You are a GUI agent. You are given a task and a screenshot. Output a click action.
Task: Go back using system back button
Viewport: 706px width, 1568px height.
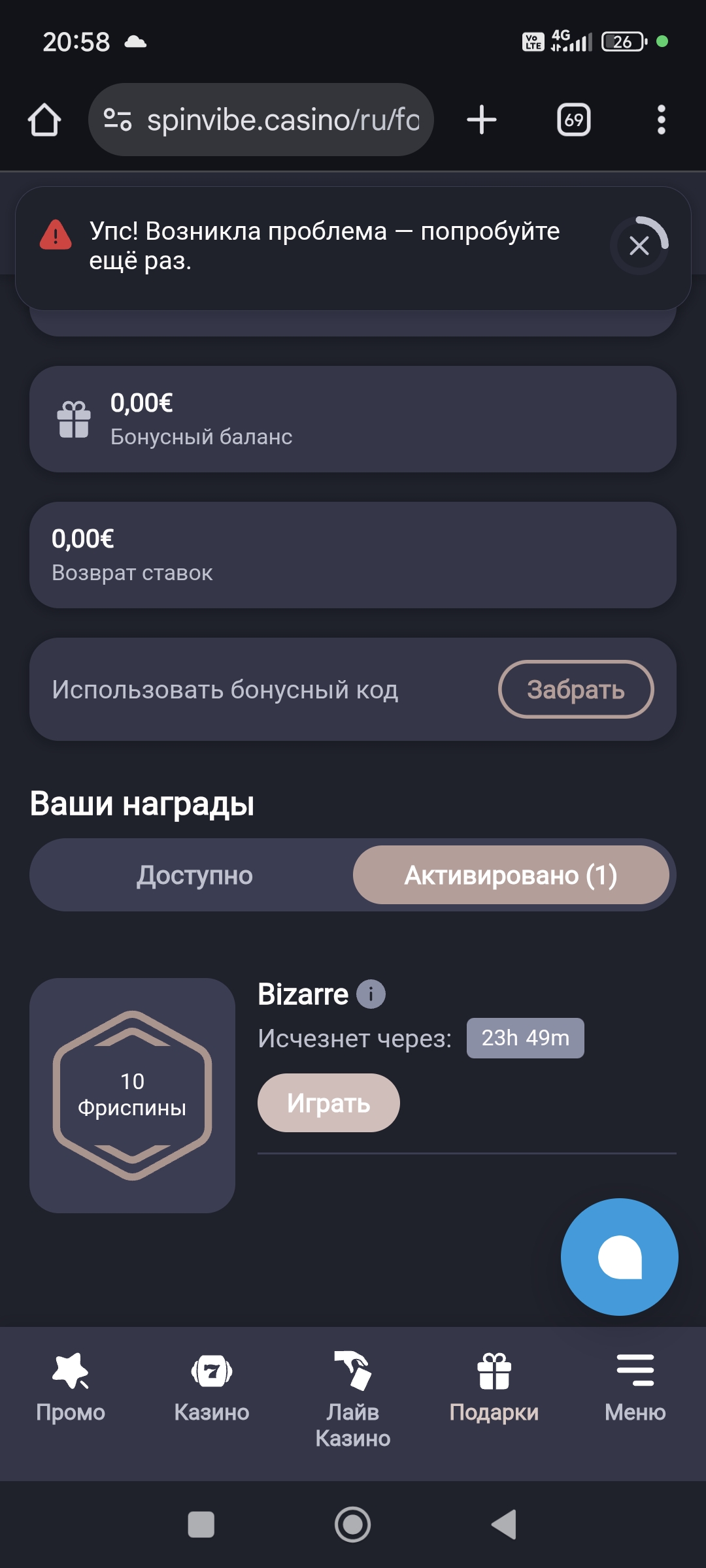(504, 1525)
